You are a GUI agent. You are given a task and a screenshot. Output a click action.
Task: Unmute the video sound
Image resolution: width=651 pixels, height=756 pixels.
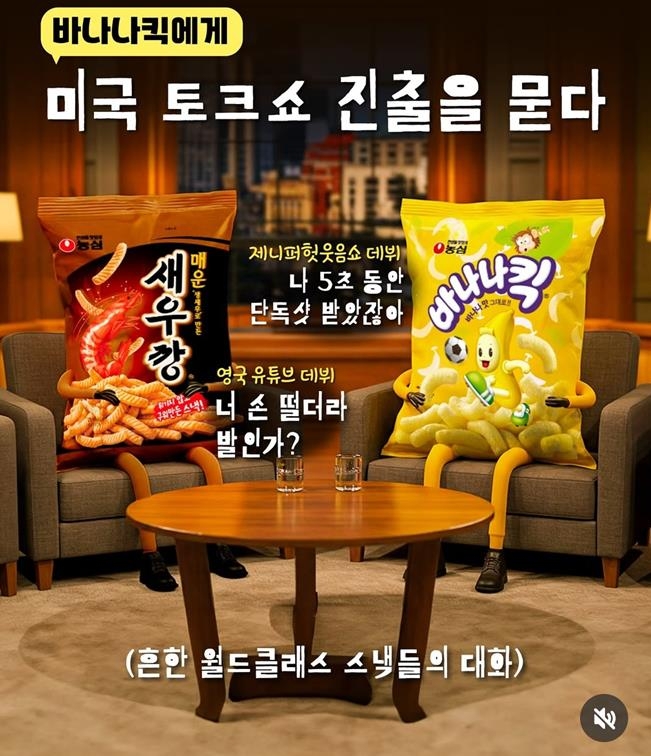pyautogui.click(x=604, y=717)
